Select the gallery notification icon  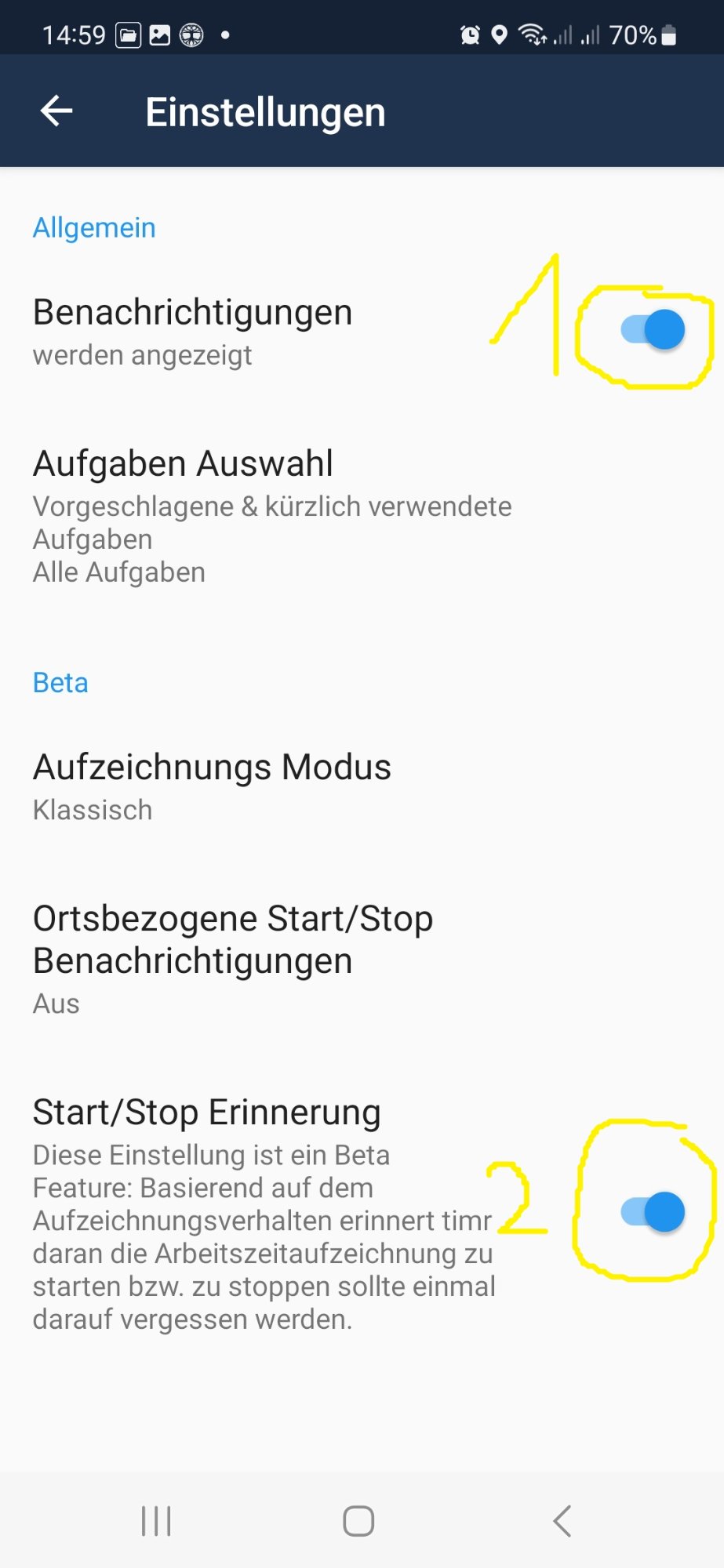tap(157, 34)
